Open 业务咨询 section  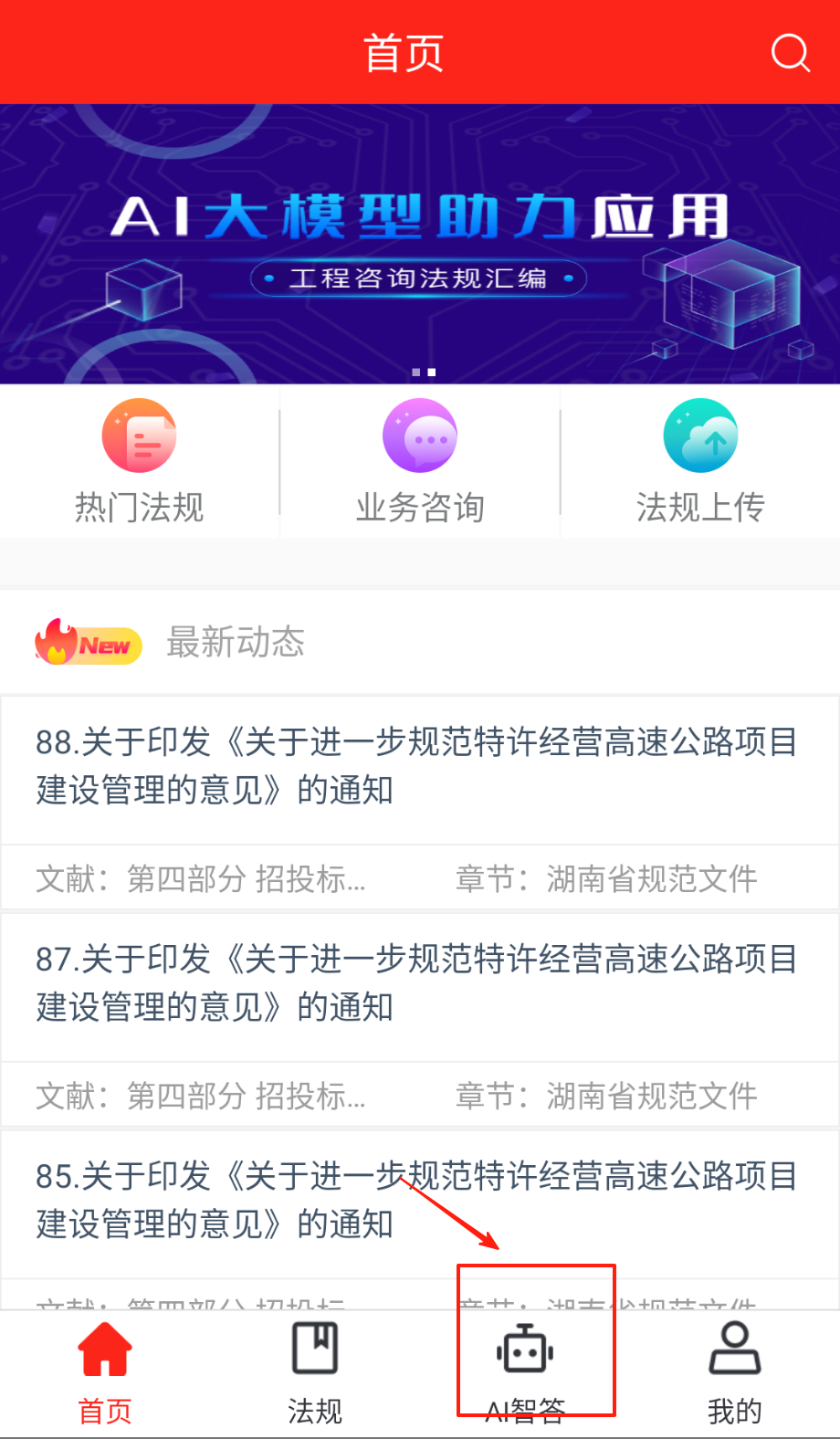[420, 462]
